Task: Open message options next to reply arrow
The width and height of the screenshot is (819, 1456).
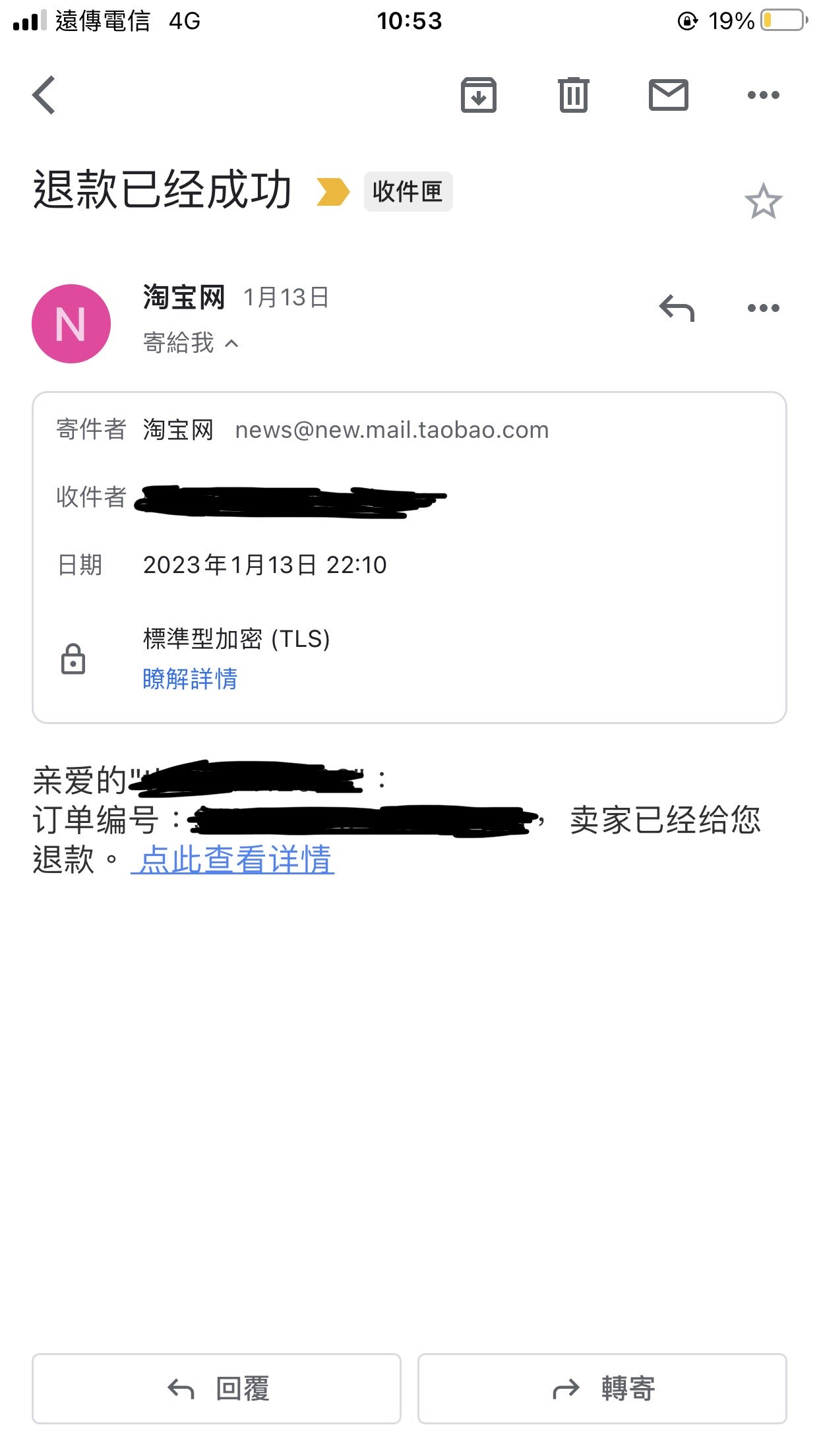Action: (764, 308)
